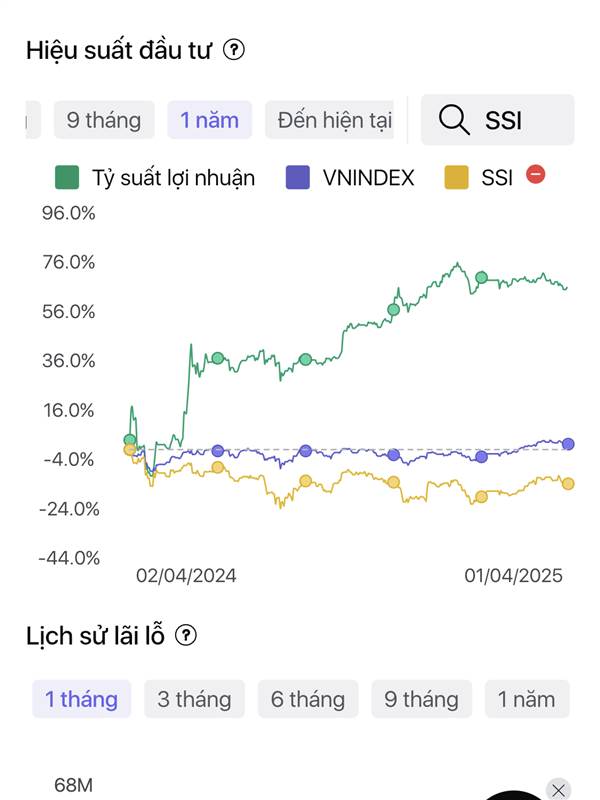
Task: Dismiss the floating button with the X
Action: pyautogui.click(x=559, y=789)
